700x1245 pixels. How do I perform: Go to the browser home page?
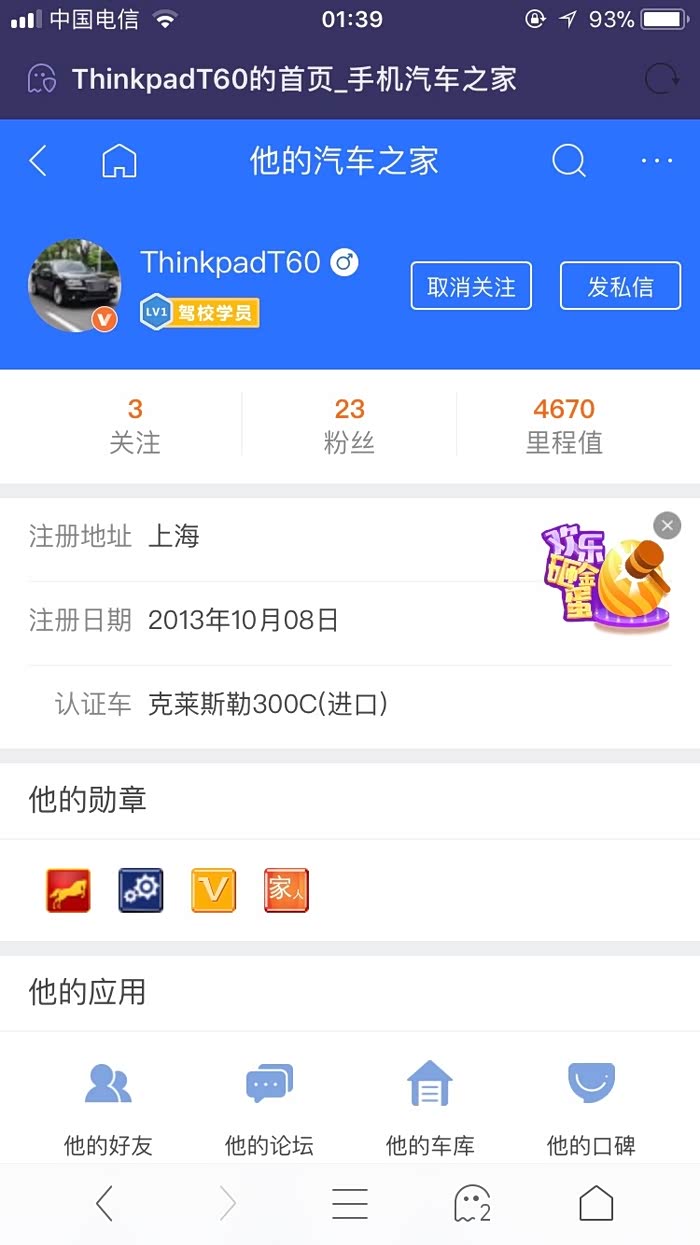[x=596, y=1204]
